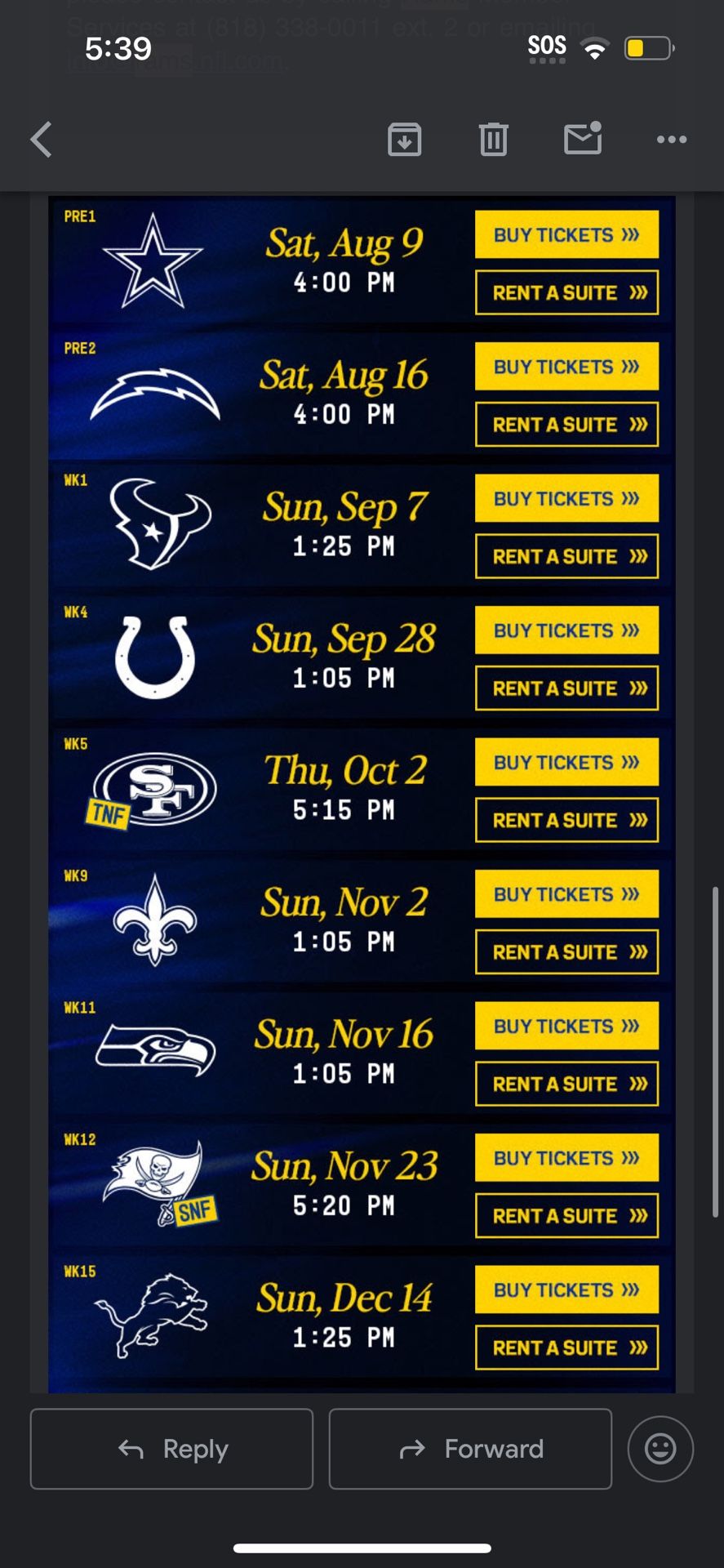Delete this email
This screenshot has width=724, height=1568.
493,139
